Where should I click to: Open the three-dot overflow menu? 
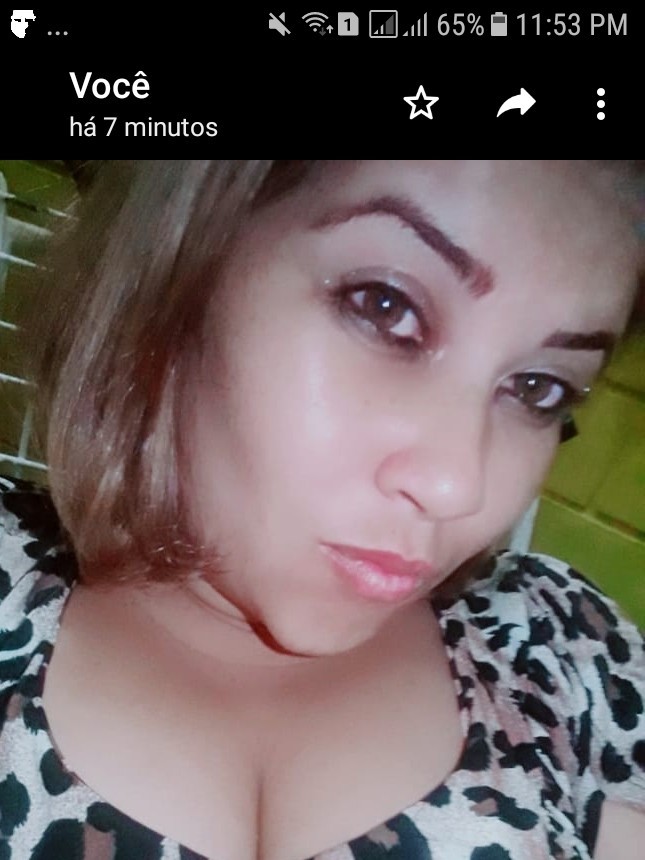click(x=601, y=104)
